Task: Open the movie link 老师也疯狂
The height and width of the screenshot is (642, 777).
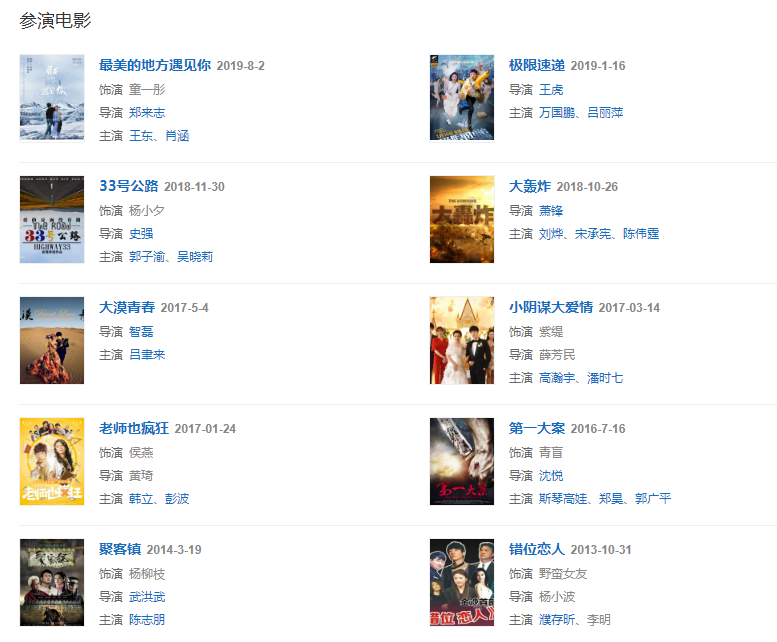Action: [x=134, y=428]
